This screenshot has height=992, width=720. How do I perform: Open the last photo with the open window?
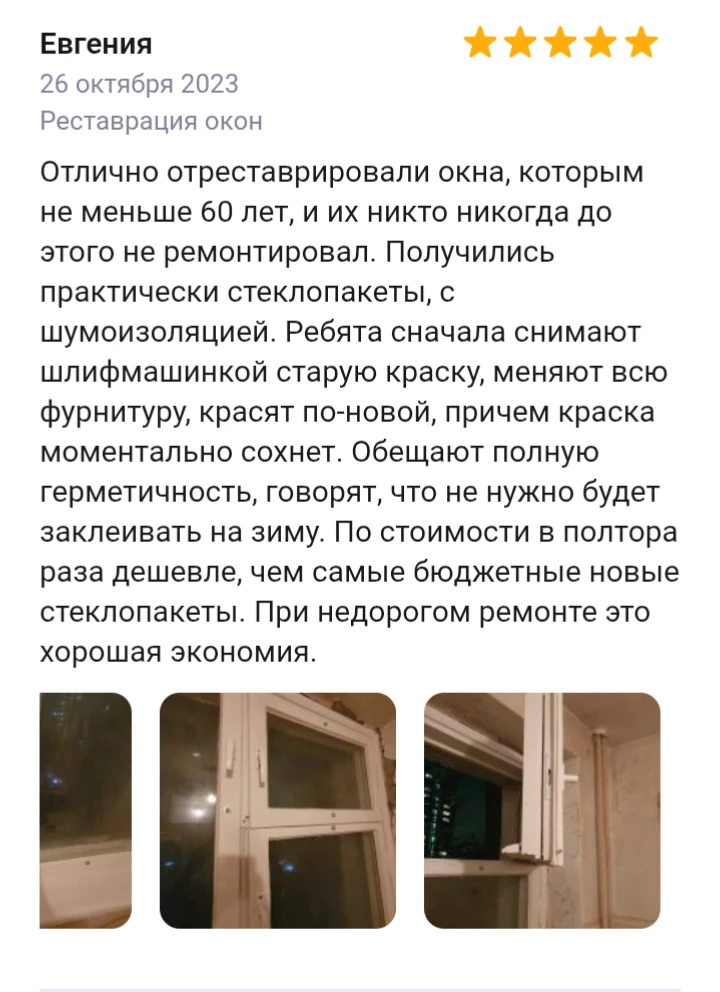[542, 810]
